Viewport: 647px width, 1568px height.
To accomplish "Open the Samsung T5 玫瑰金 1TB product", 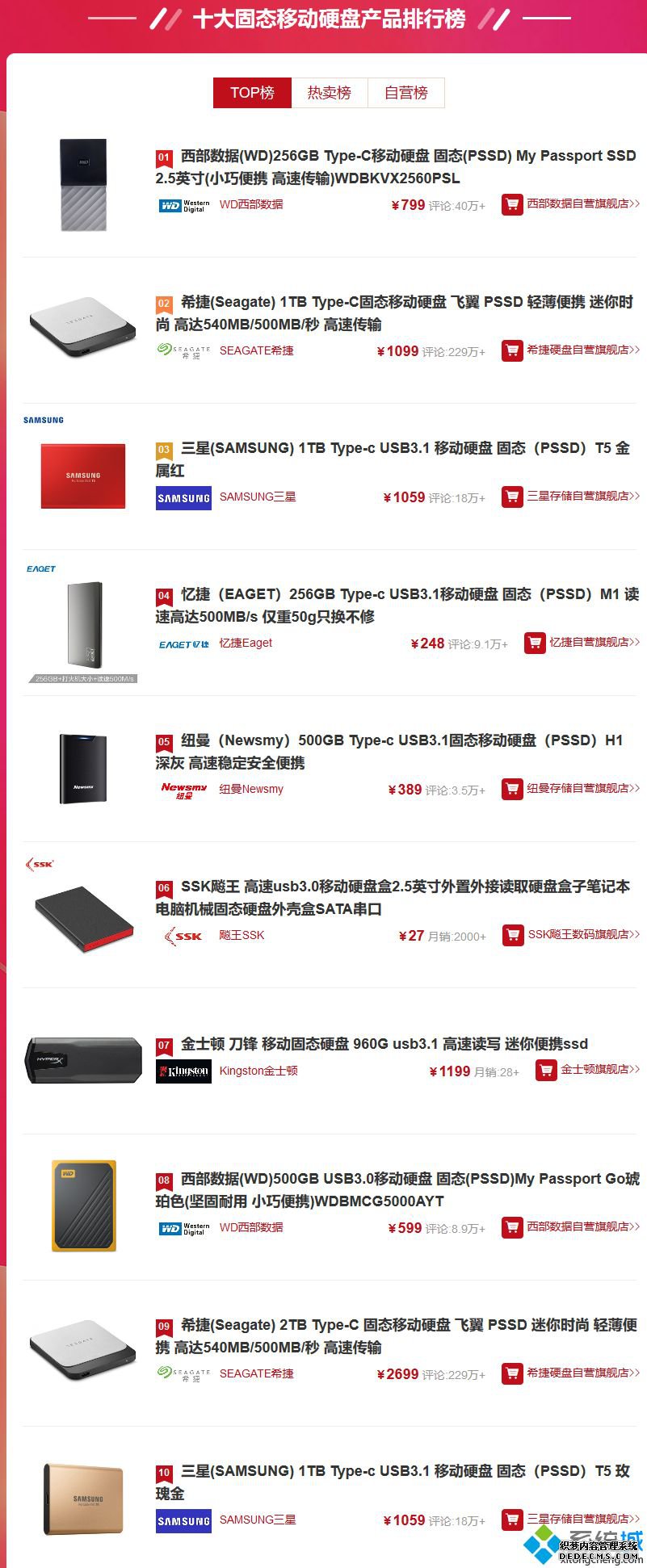I will (393, 1482).
